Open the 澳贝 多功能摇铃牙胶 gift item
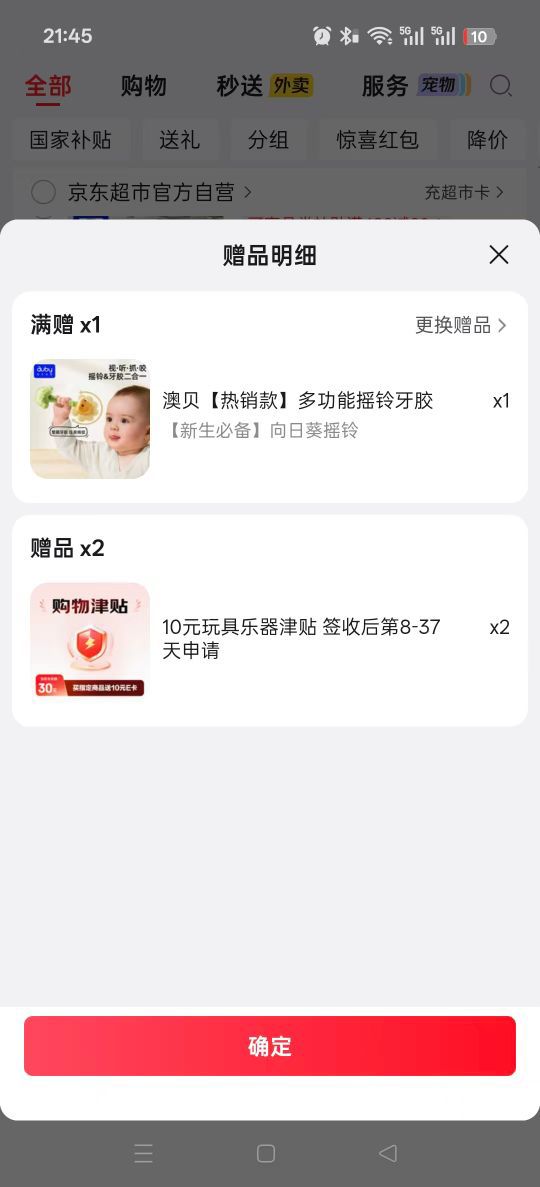Viewport: 540px width, 1187px height. [270, 419]
